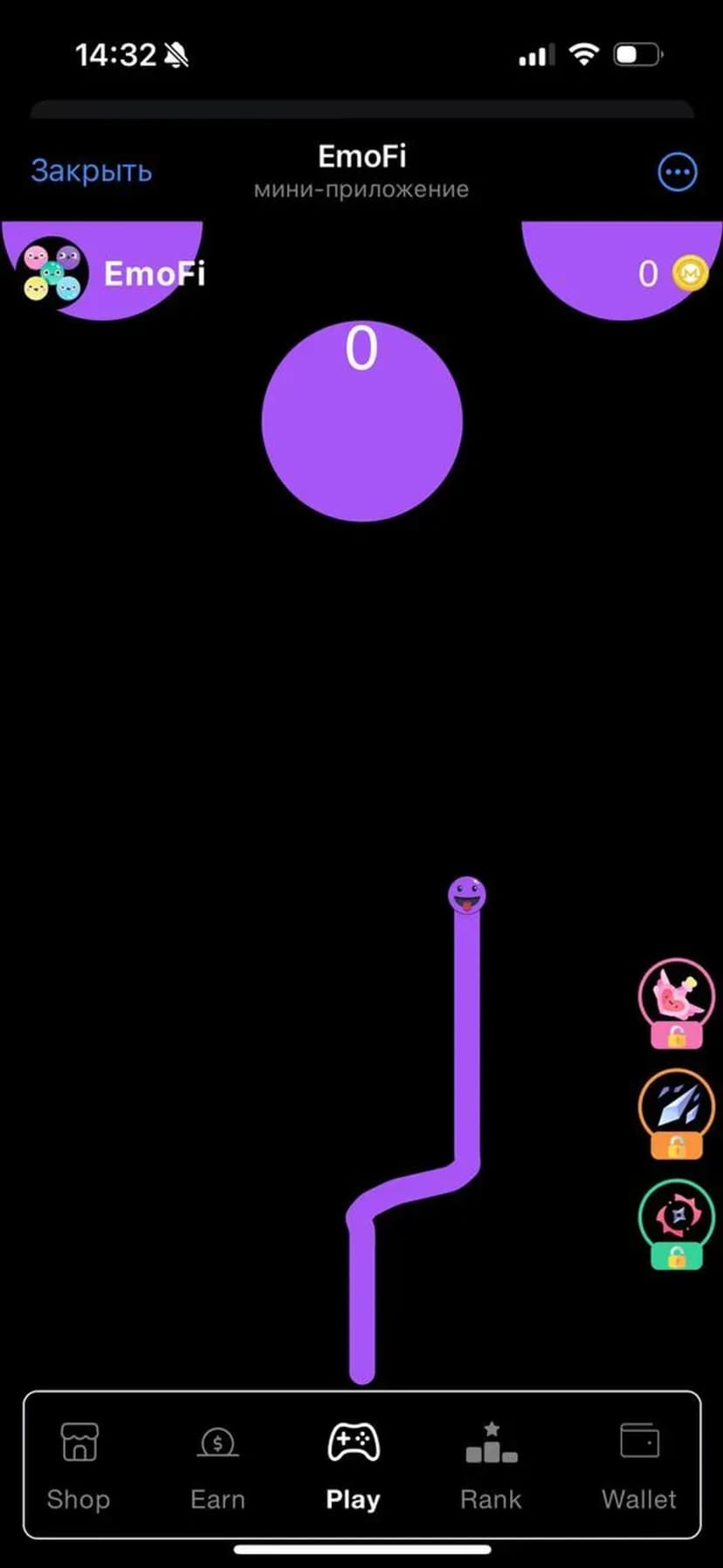The image size is (723, 1568).
Task: Close the mini app via Закрыть
Action: pos(91,170)
